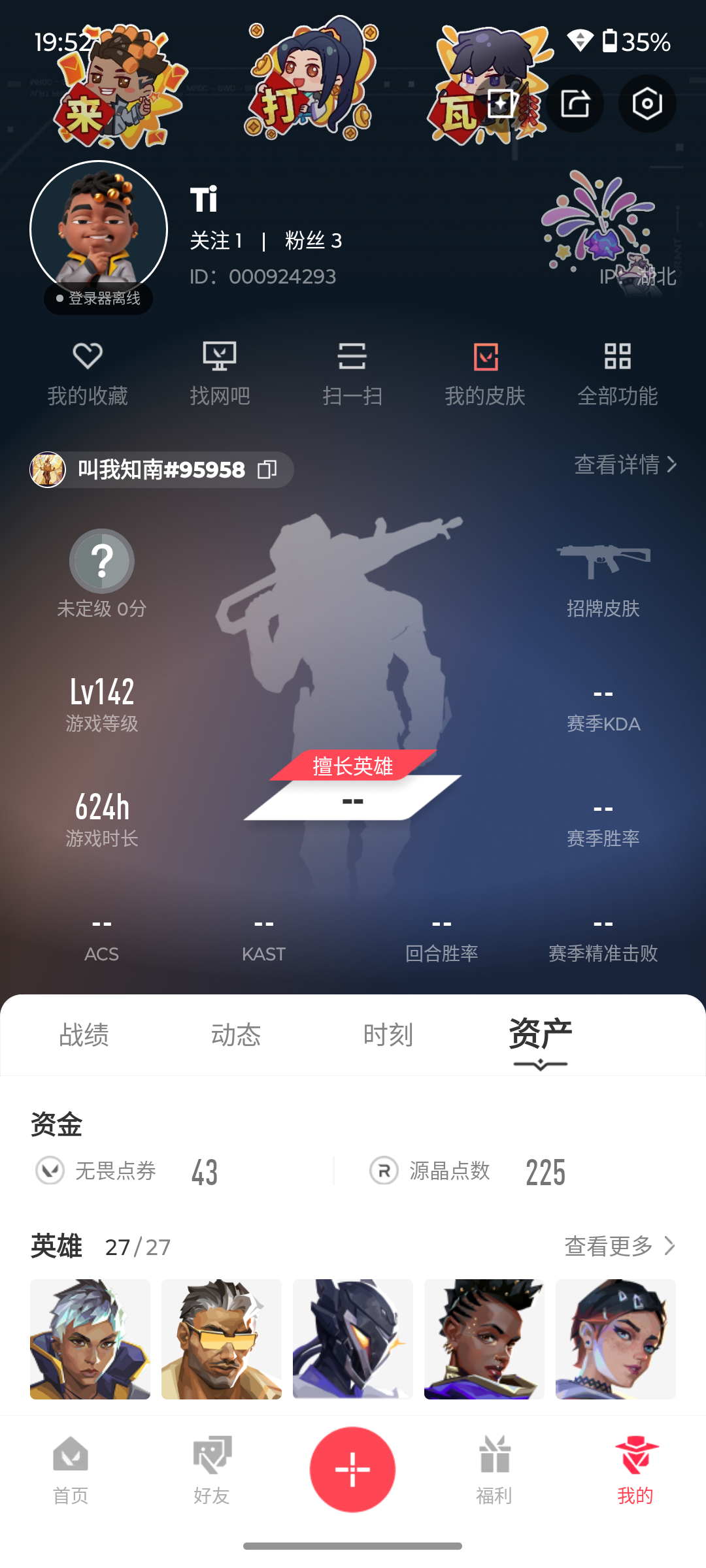Open 我的皮肤 skins
Viewport: 706px width, 1568px height.
click(485, 374)
